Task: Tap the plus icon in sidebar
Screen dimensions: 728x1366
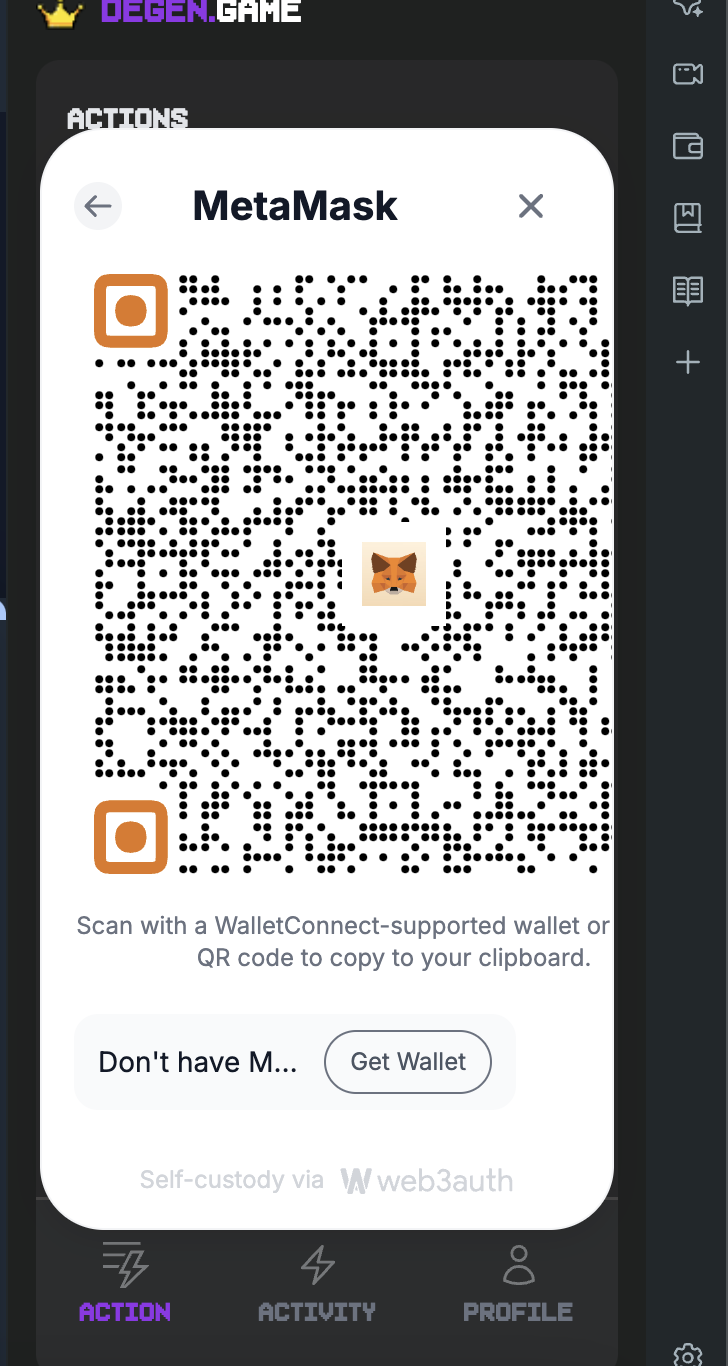Action: click(x=688, y=362)
